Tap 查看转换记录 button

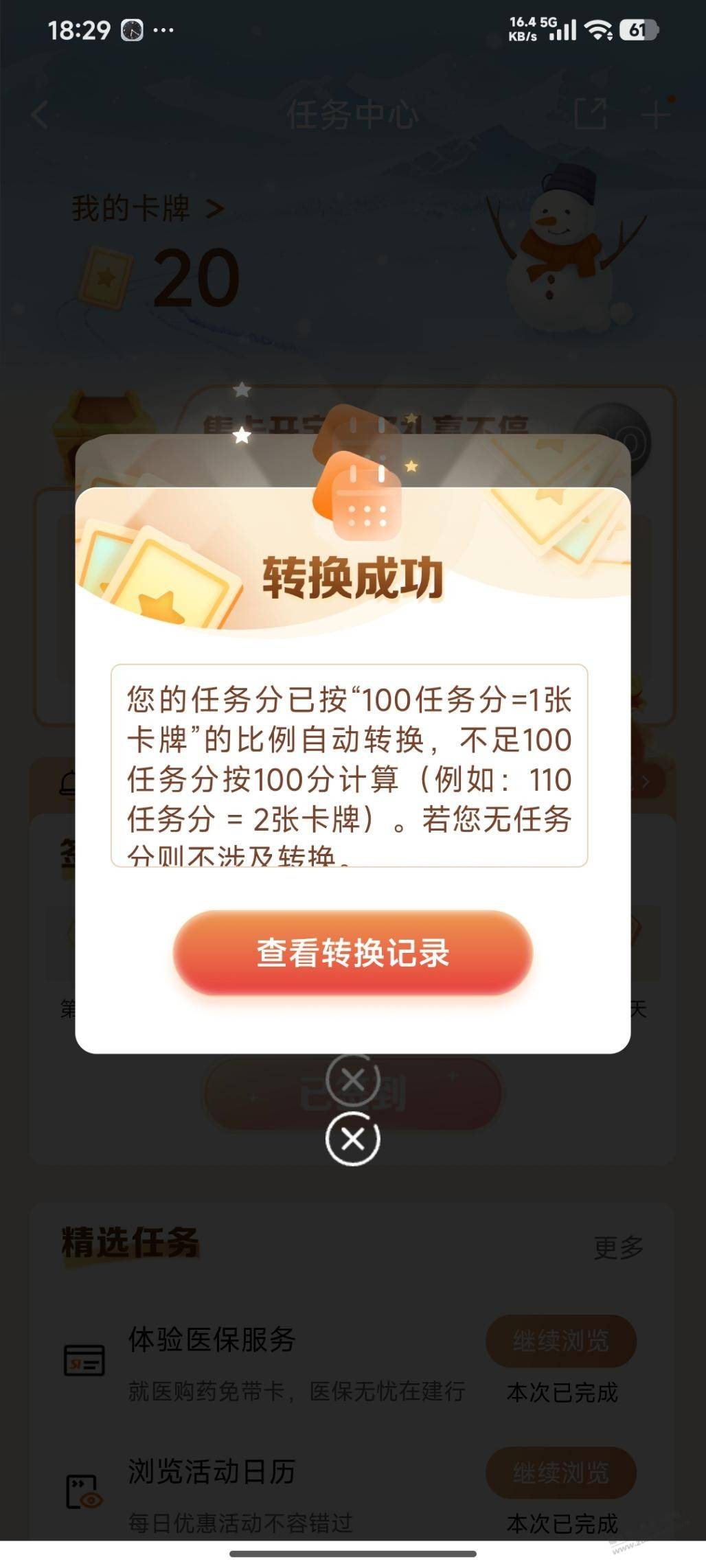(352, 952)
